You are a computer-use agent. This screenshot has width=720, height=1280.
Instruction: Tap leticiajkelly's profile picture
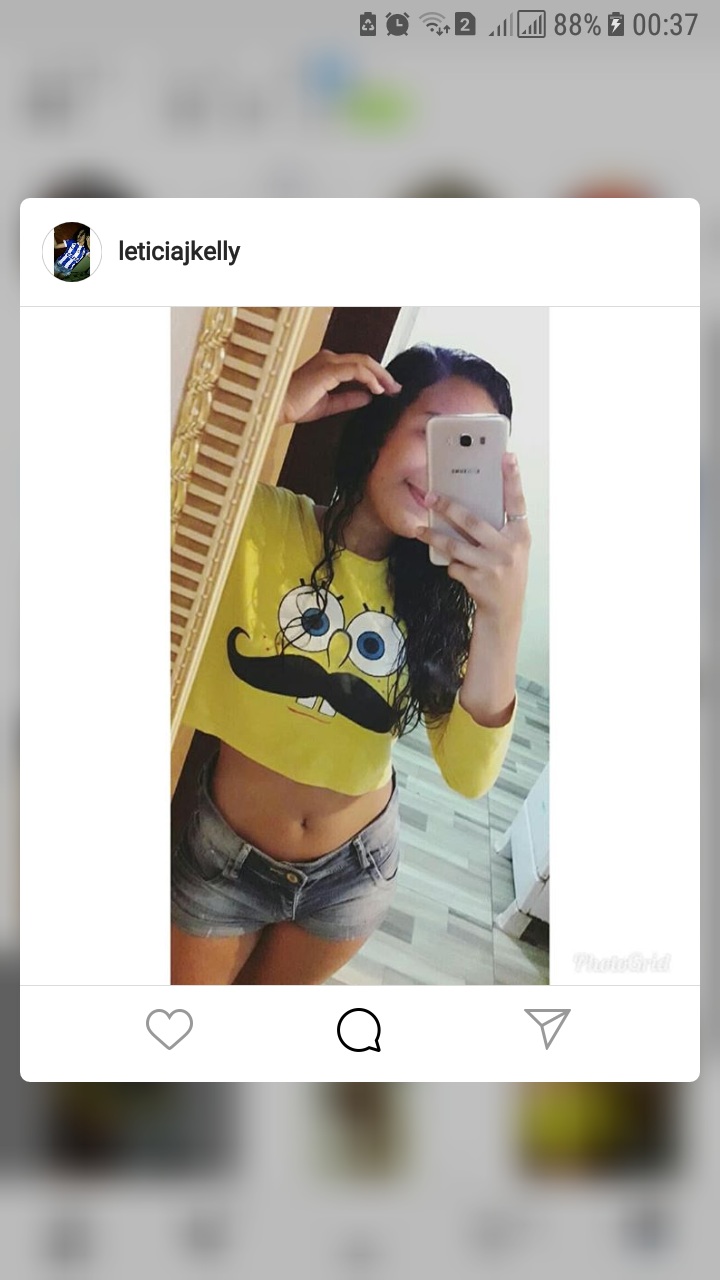(x=72, y=252)
